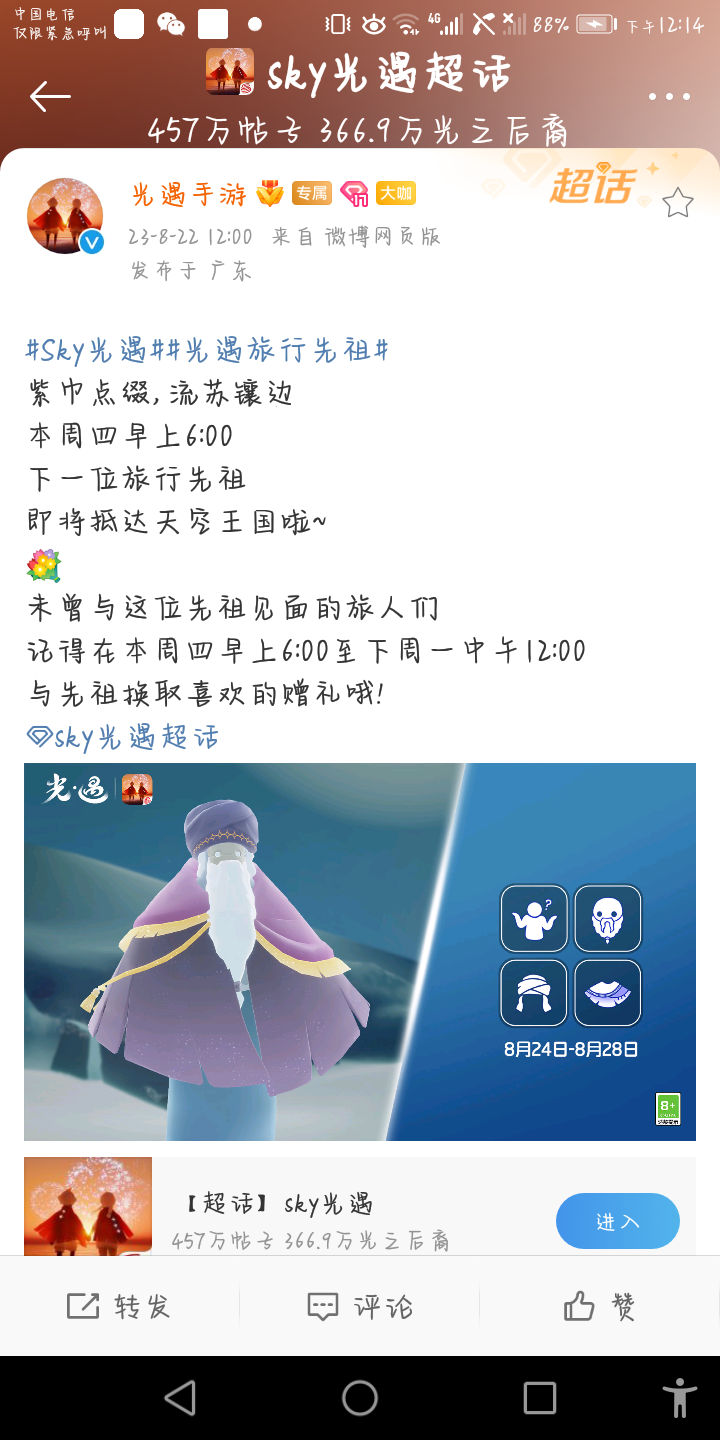View the traveling spirit image

click(360, 951)
